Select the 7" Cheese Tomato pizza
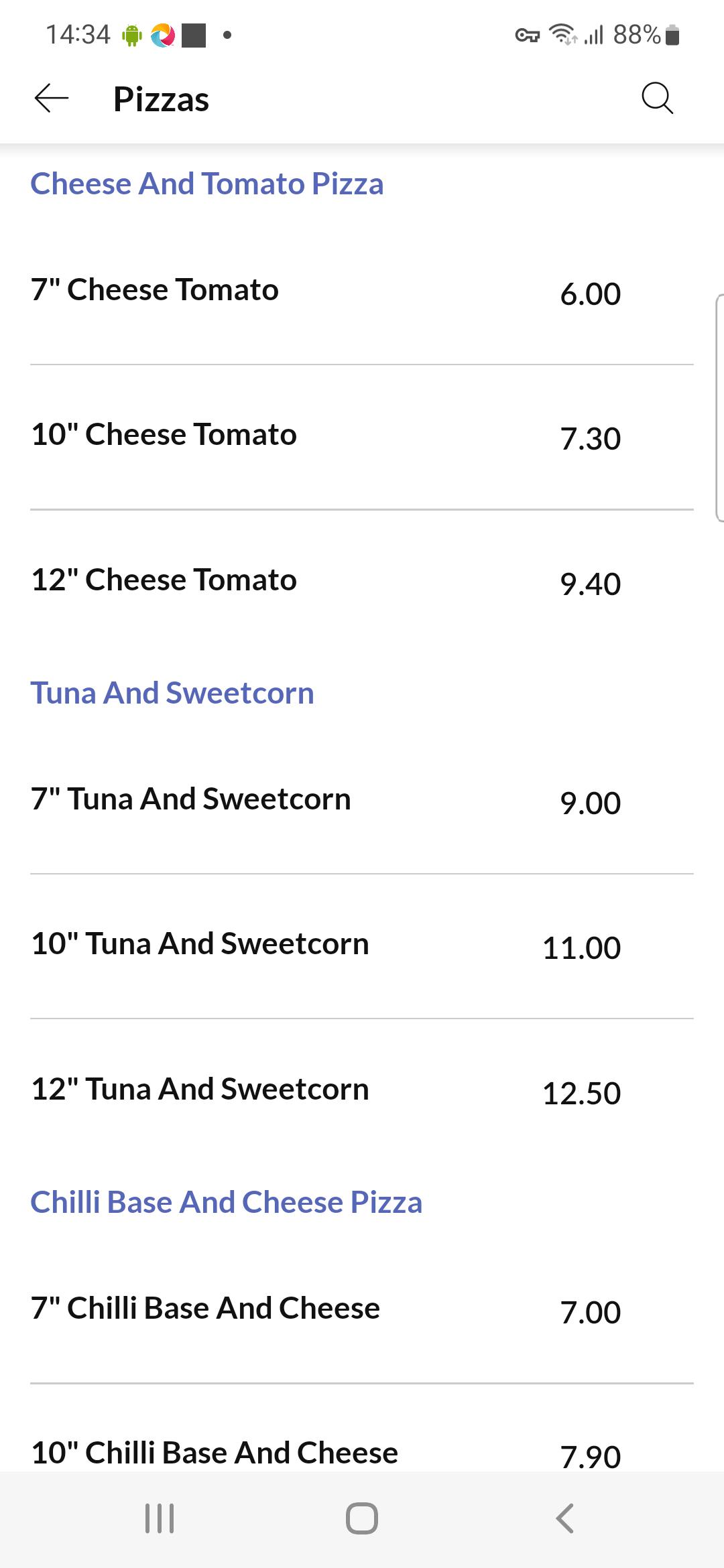Screen dimensions: 724x1568 point(362,292)
